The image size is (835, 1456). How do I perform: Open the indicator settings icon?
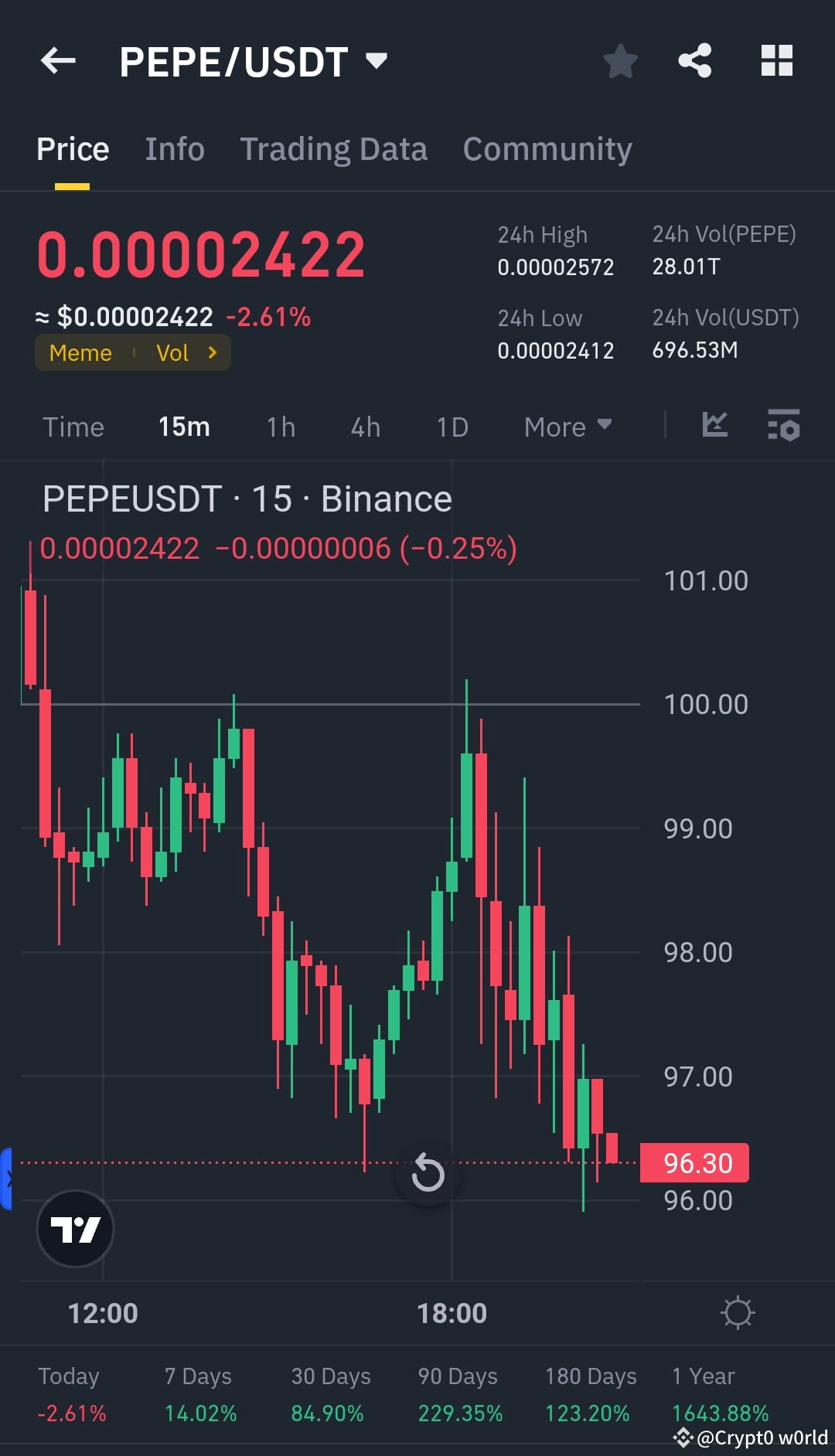tap(785, 426)
